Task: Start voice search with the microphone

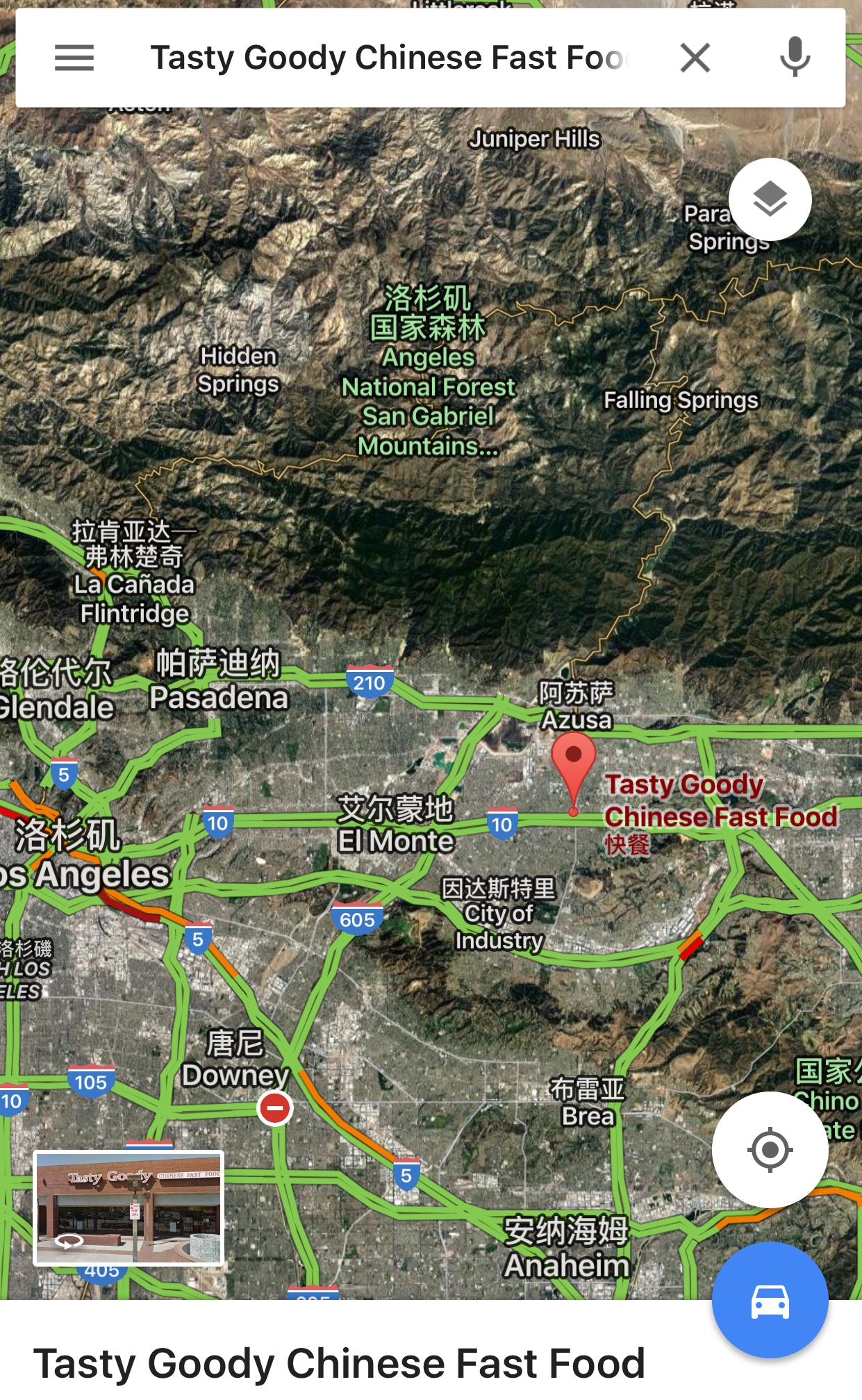Action: tap(795, 58)
